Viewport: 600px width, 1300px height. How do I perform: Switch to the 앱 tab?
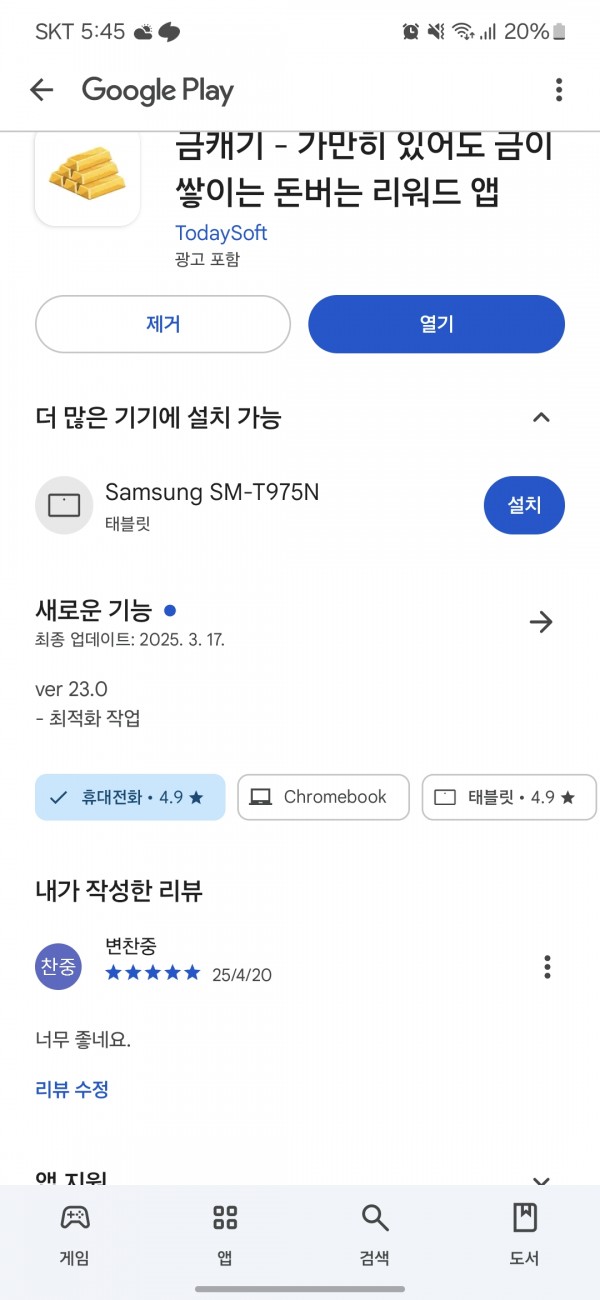click(225, 1236)
